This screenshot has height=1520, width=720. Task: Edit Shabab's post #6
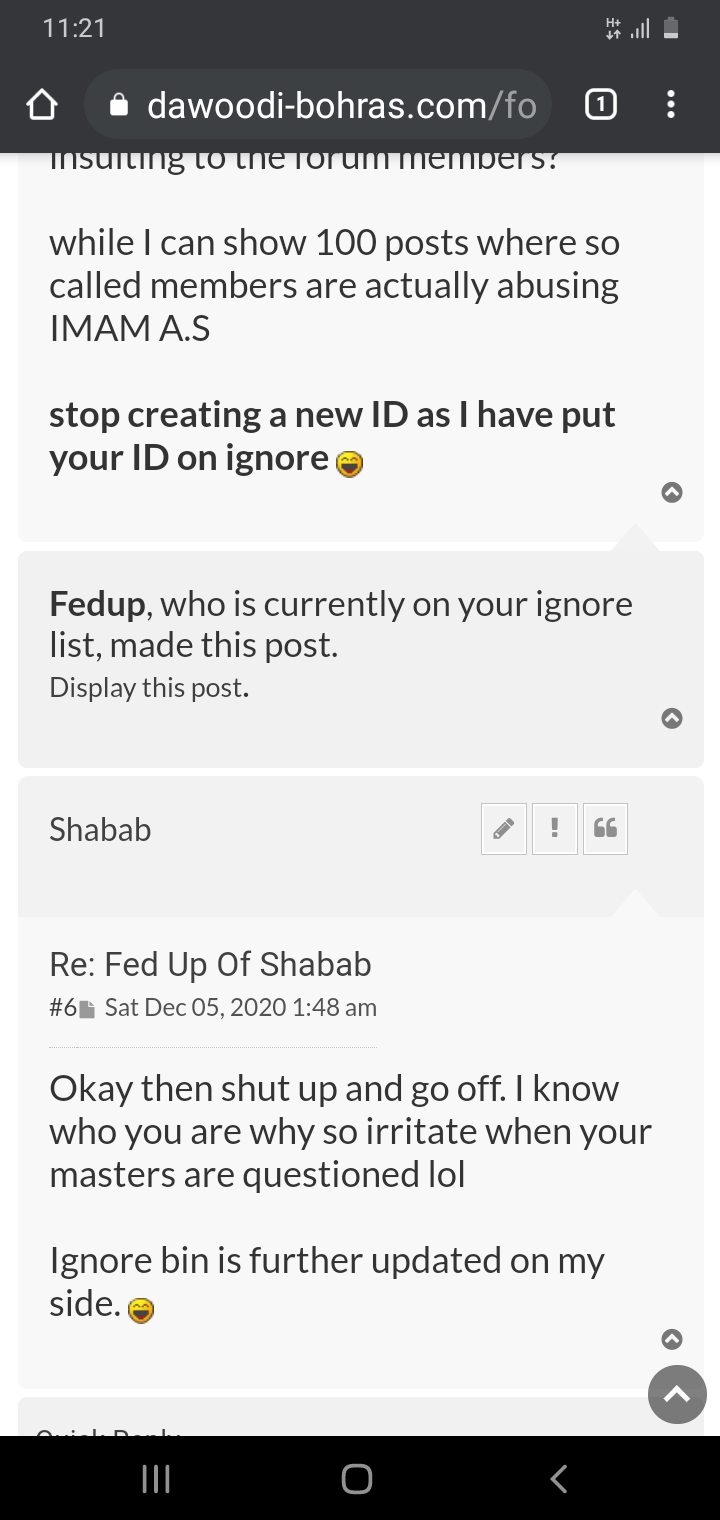click(504, 829)
